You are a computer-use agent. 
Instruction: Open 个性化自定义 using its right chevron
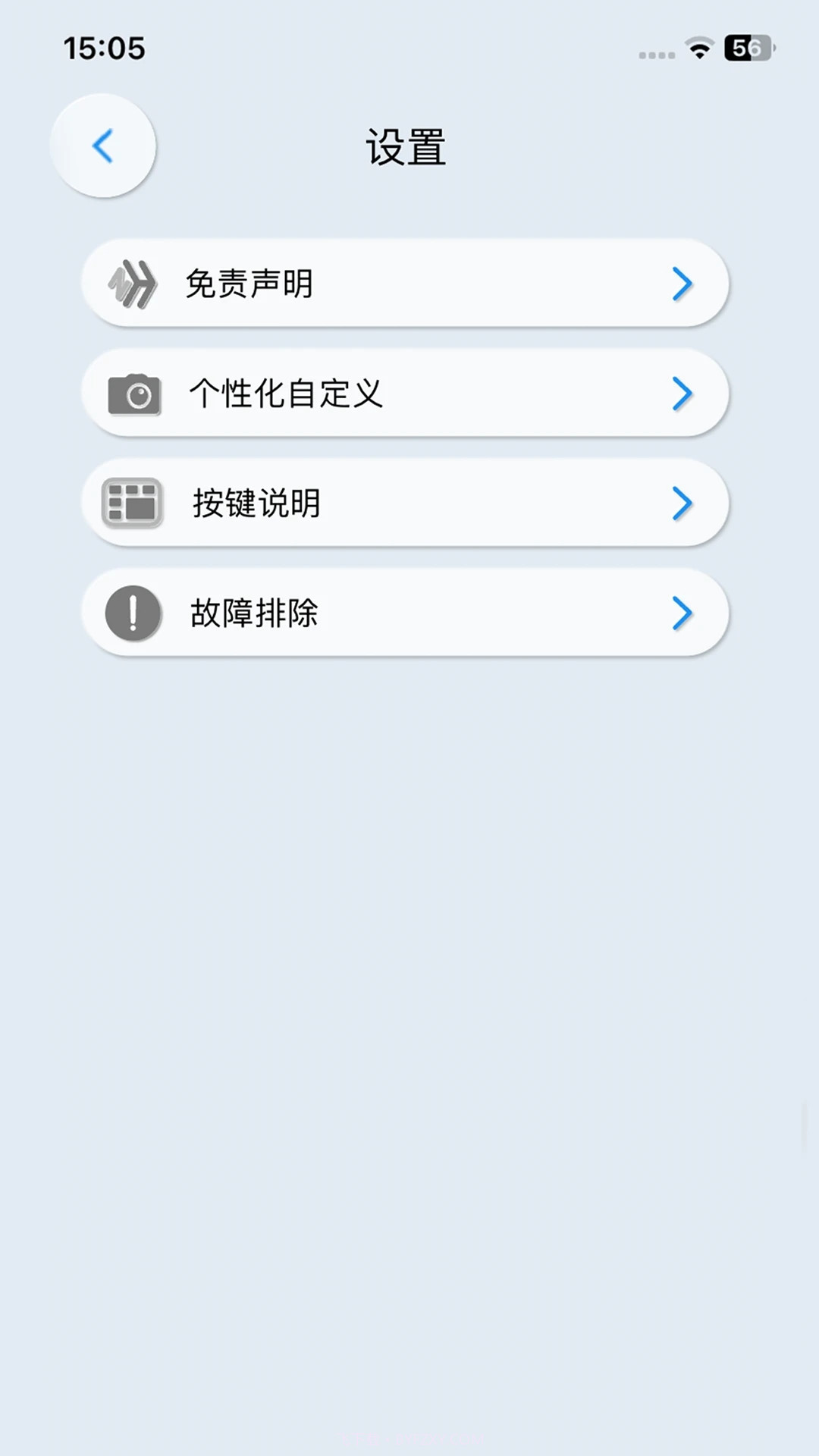coord(682,394)
